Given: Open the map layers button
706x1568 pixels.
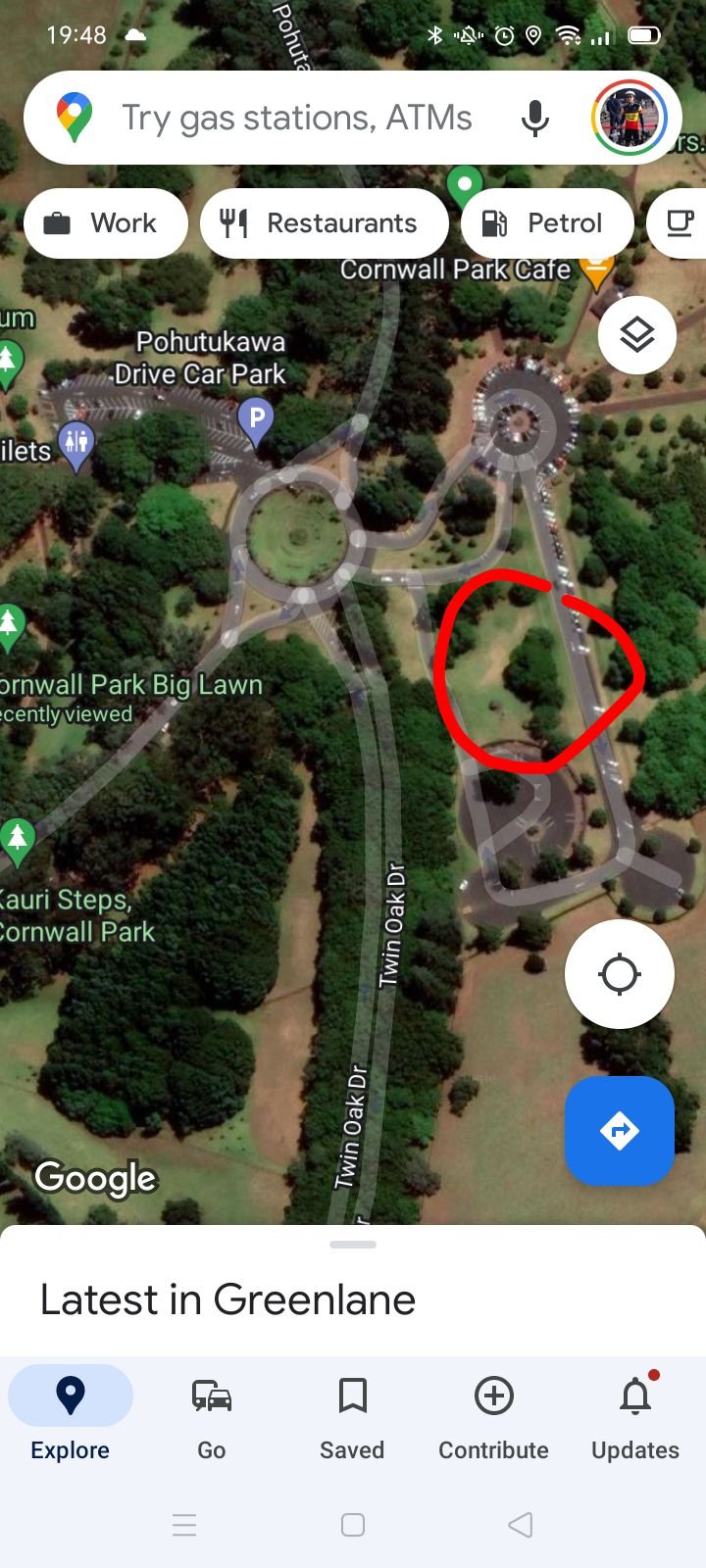Looking at the screenshot, I should (637, 335).
